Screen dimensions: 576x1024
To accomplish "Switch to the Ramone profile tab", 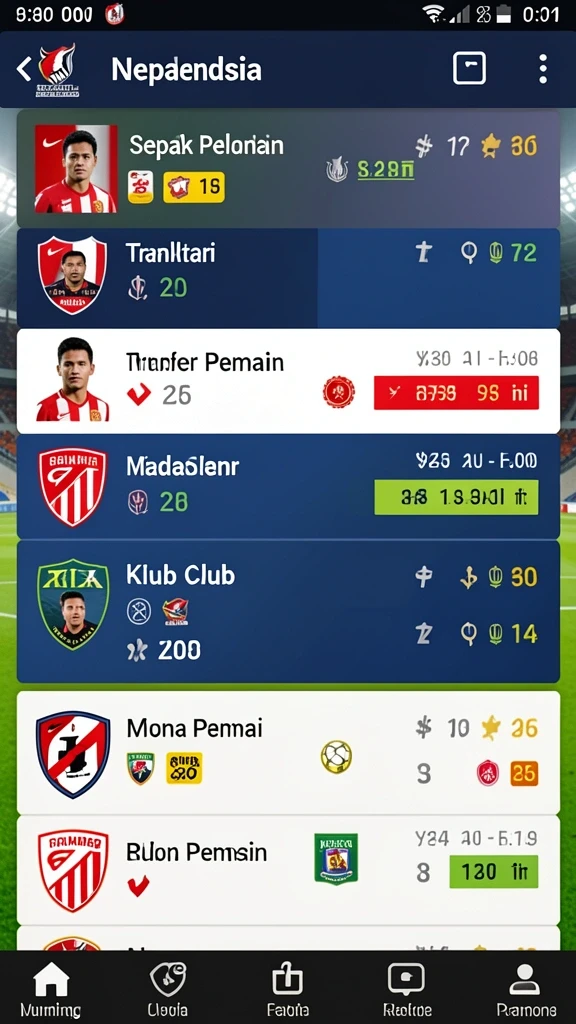I will click(524, 991).
